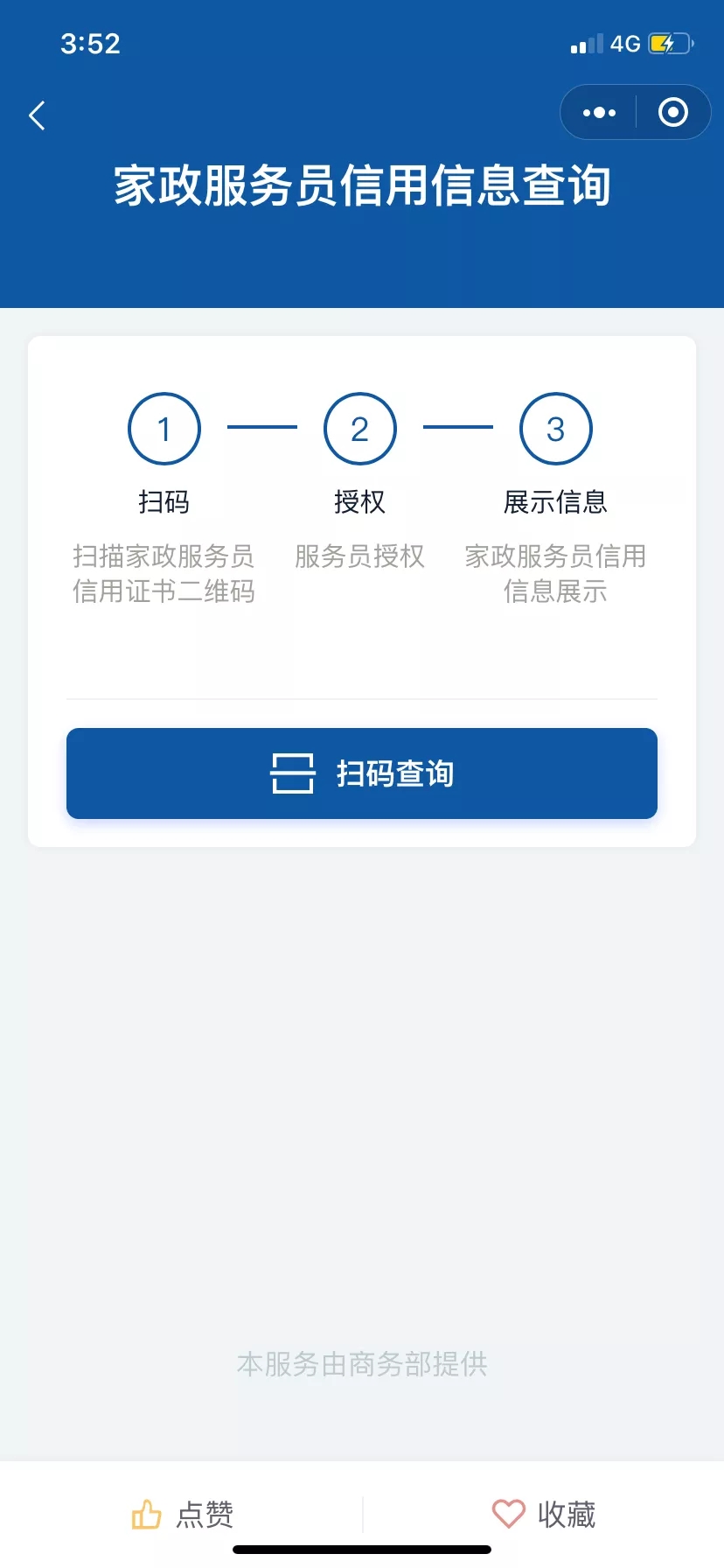
Task: Go back with the top-left arrow
Action: 37,115
